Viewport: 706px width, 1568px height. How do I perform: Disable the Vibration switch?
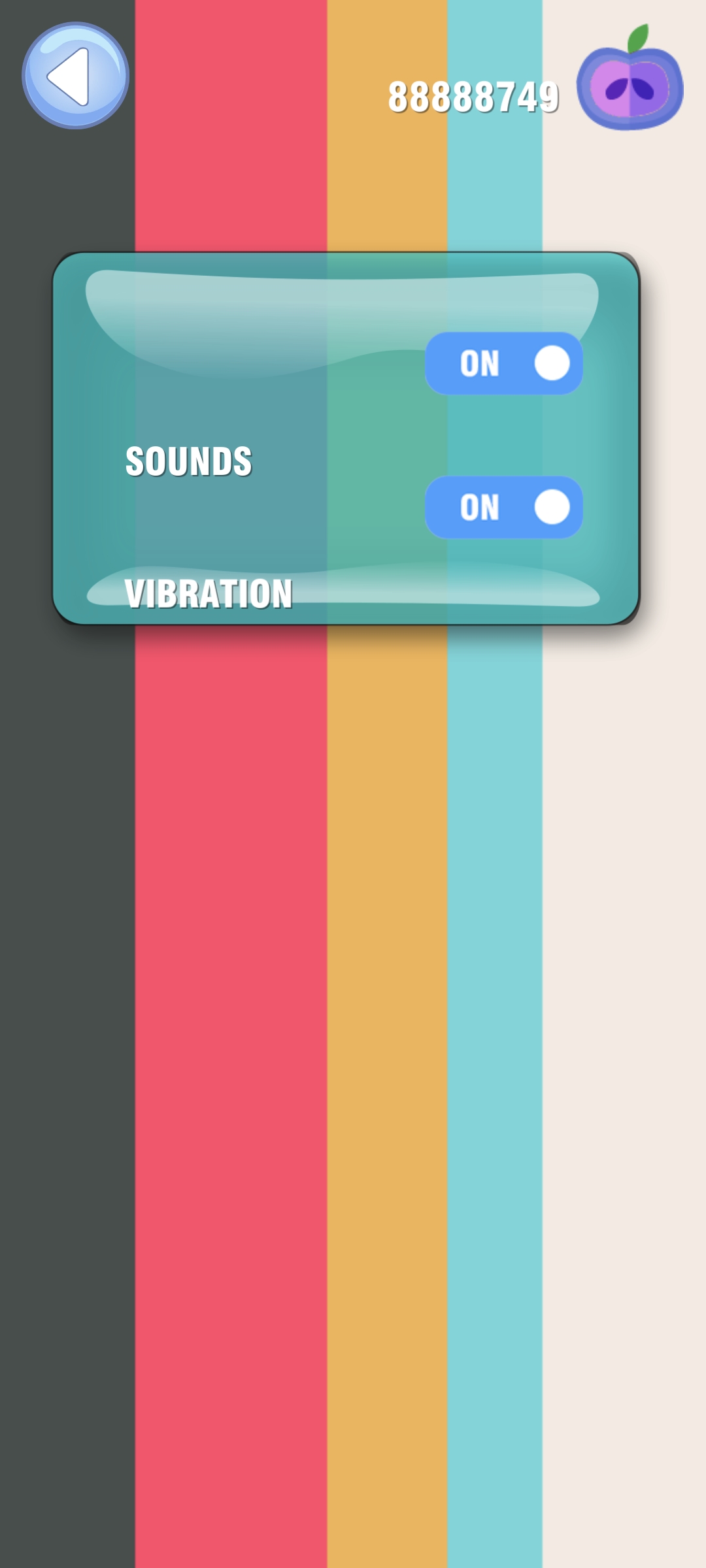coord(503,507)
